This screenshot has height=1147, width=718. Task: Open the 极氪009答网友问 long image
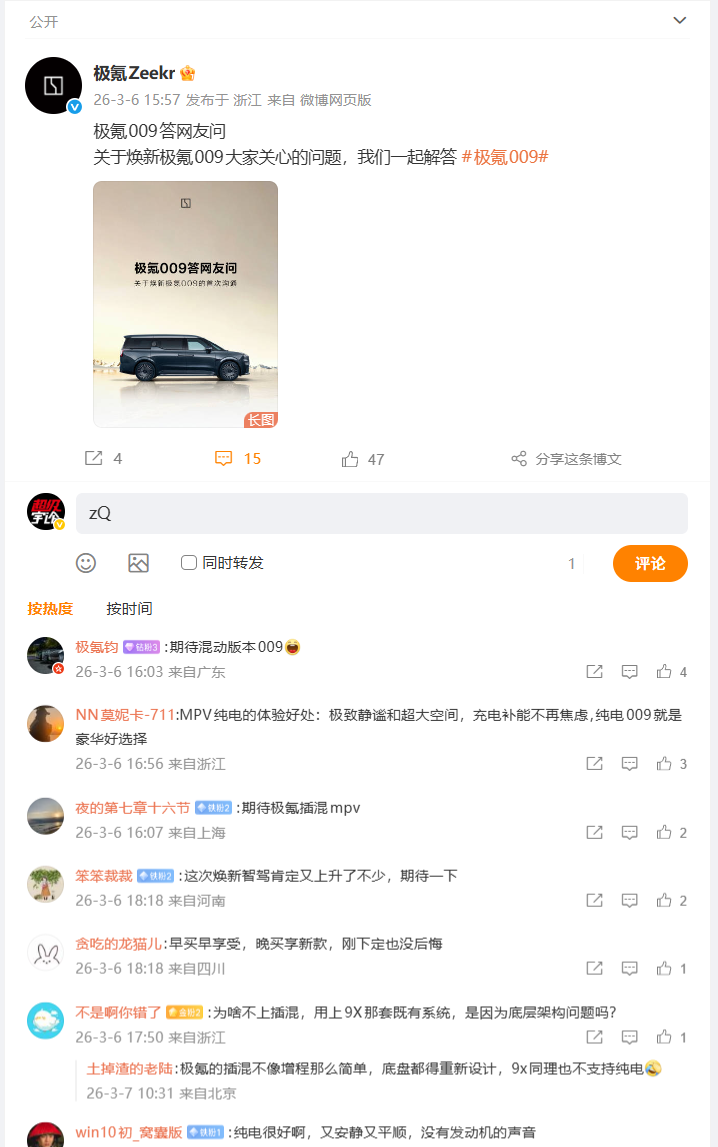(185, 304)
